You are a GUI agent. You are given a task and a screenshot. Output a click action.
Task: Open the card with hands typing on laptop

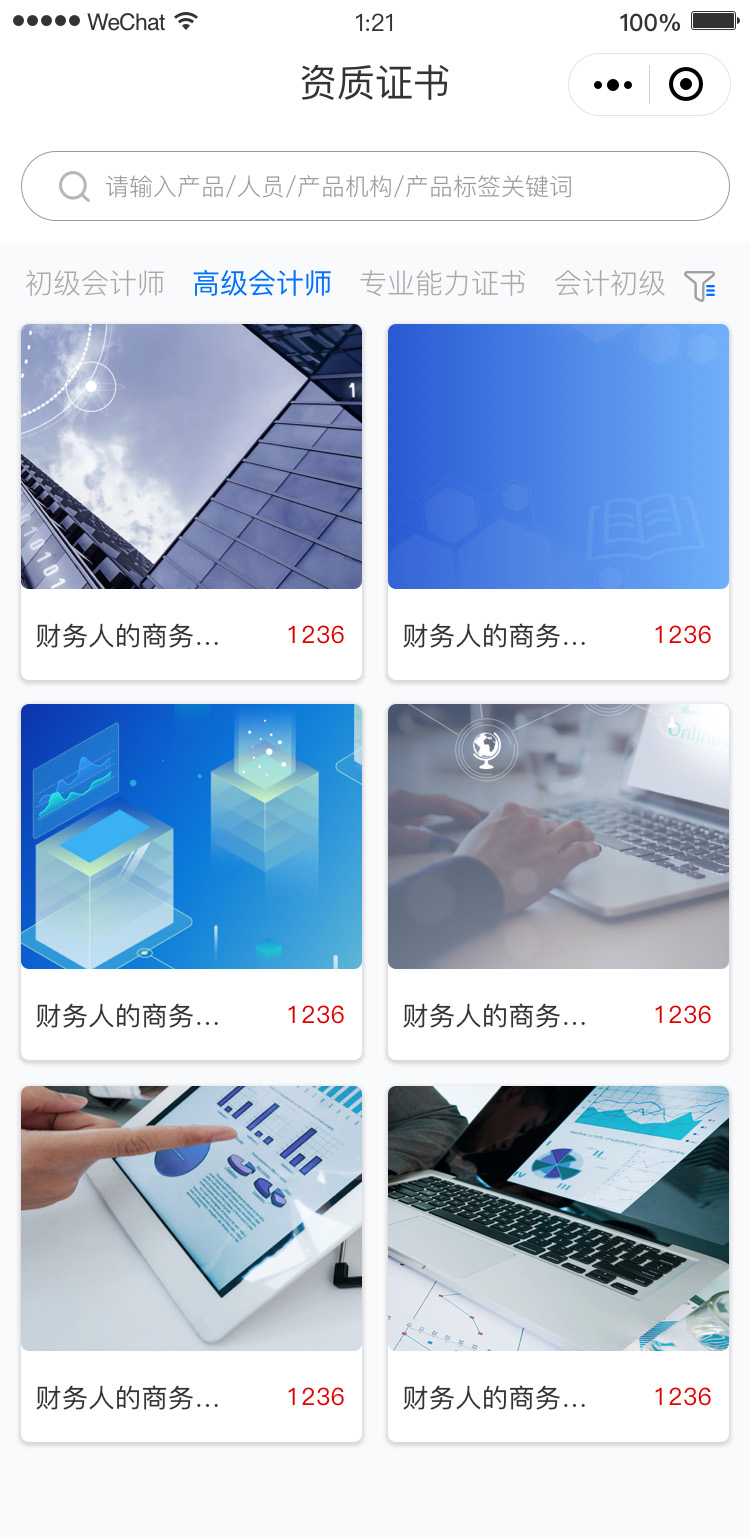click(x=558, y=882)
